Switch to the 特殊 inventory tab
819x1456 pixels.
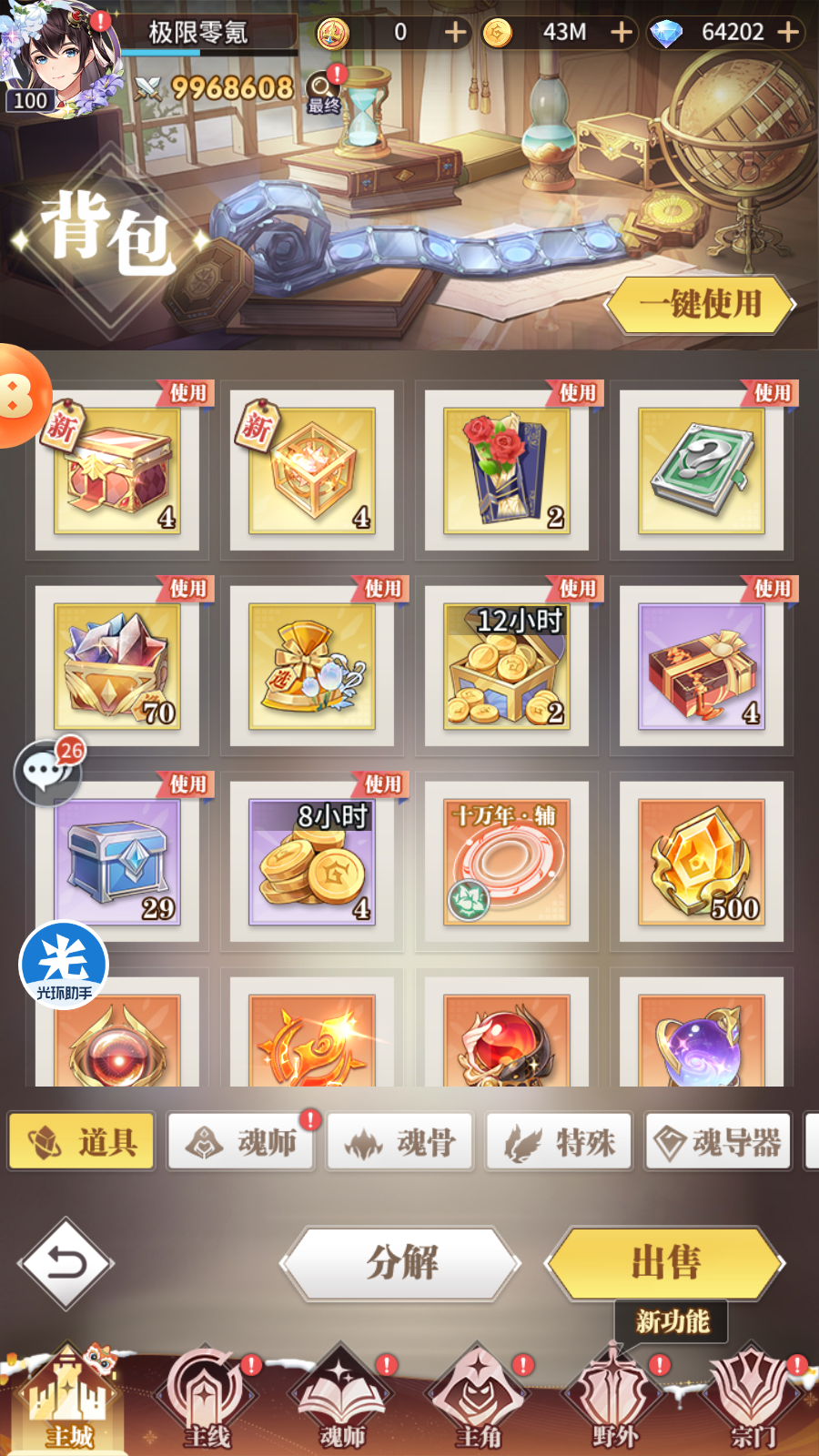tap(560, 1142)
